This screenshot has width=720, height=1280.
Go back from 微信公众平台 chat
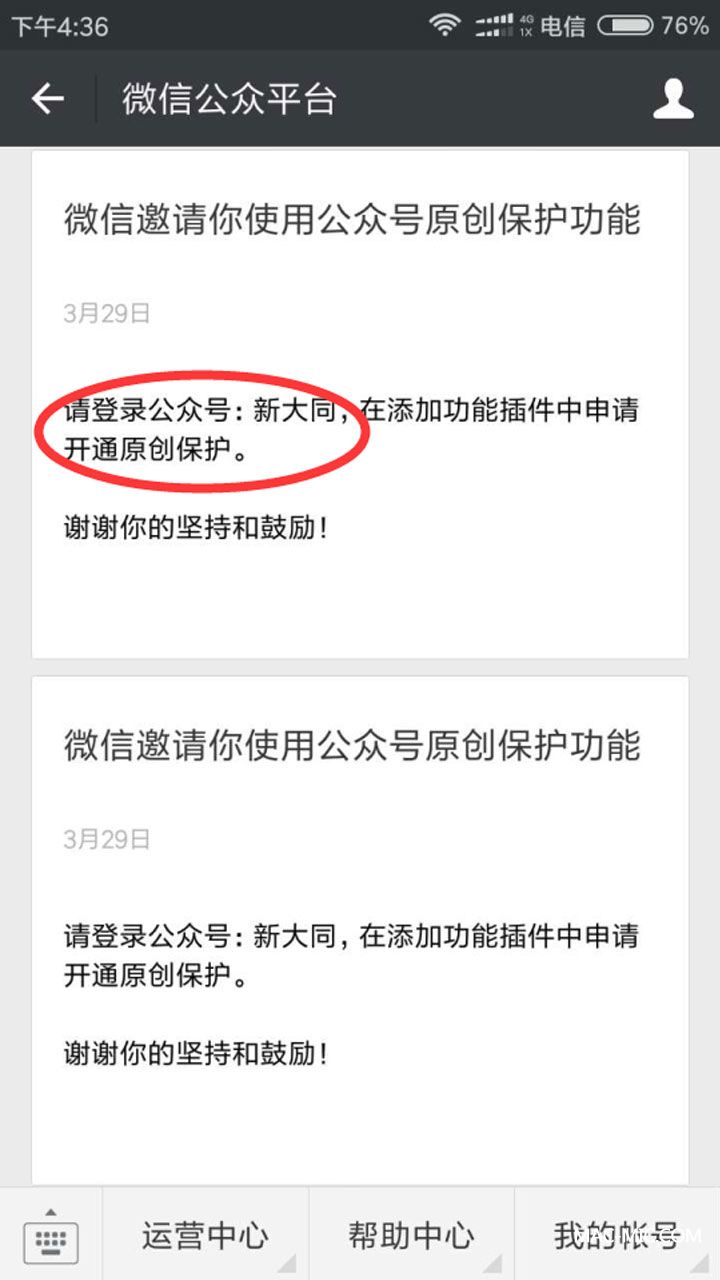[48, 99]
